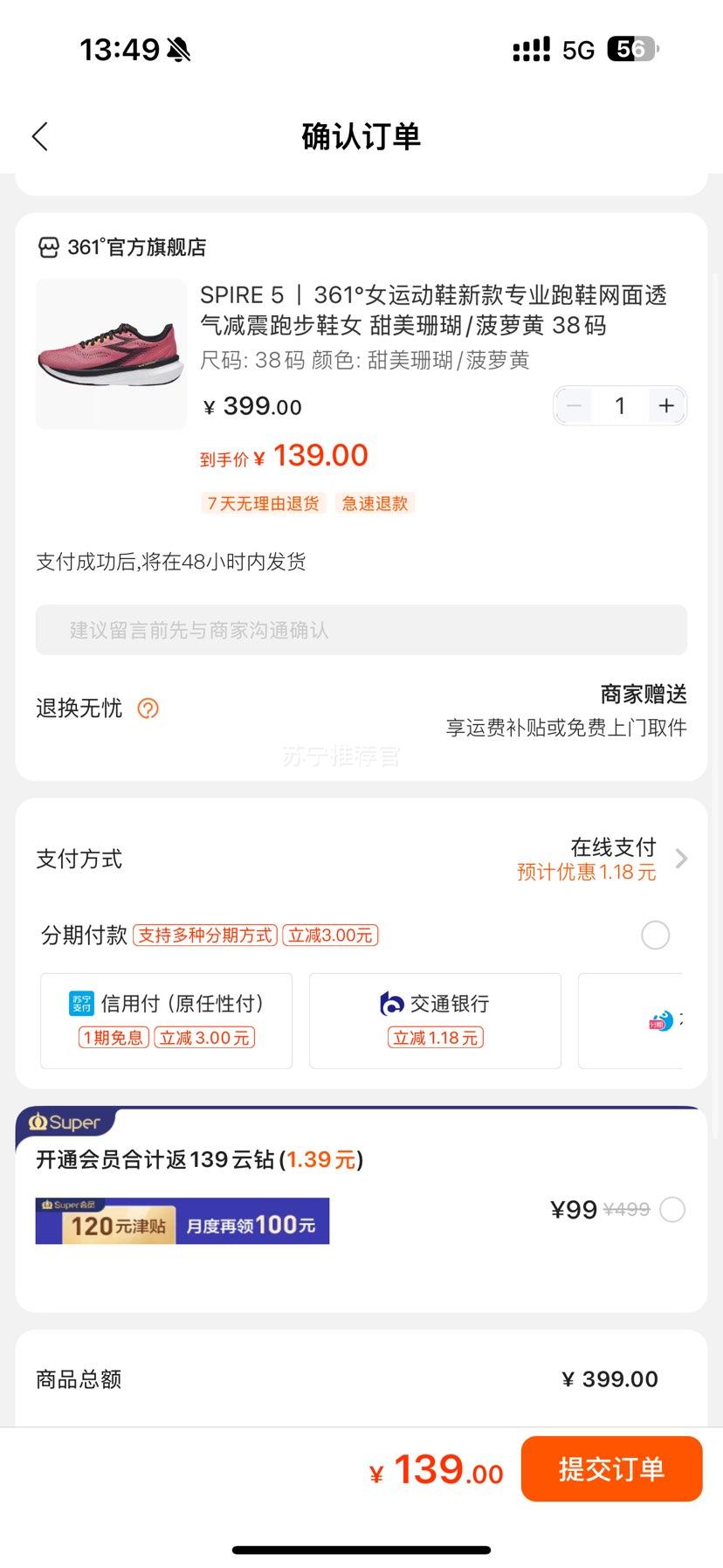Increase the item quantity by one
The image size is (723, 1568).
(666, 406)
